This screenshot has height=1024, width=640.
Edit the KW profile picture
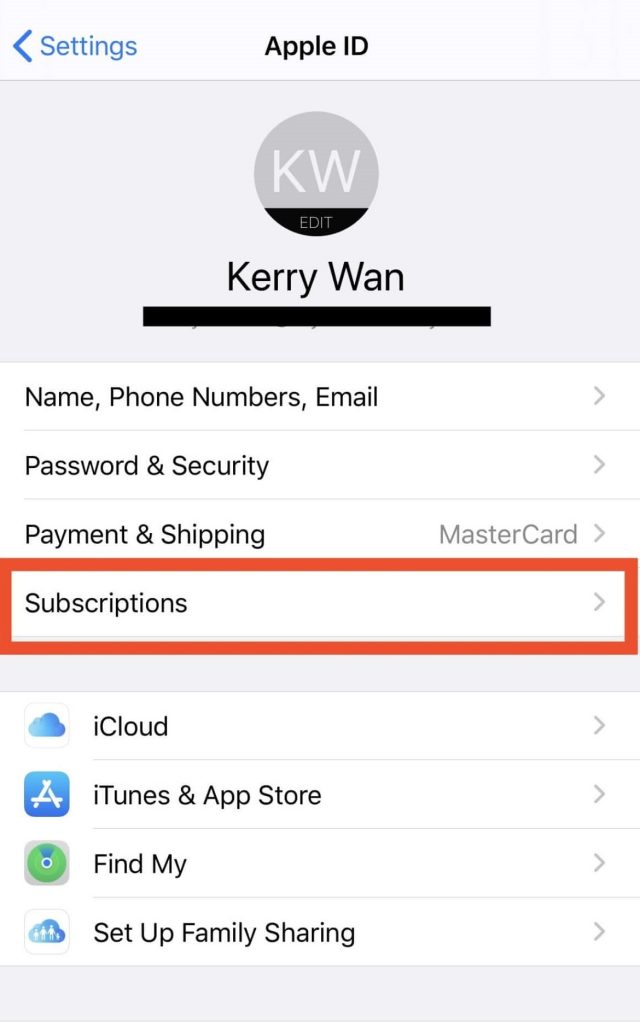point(316,174)
